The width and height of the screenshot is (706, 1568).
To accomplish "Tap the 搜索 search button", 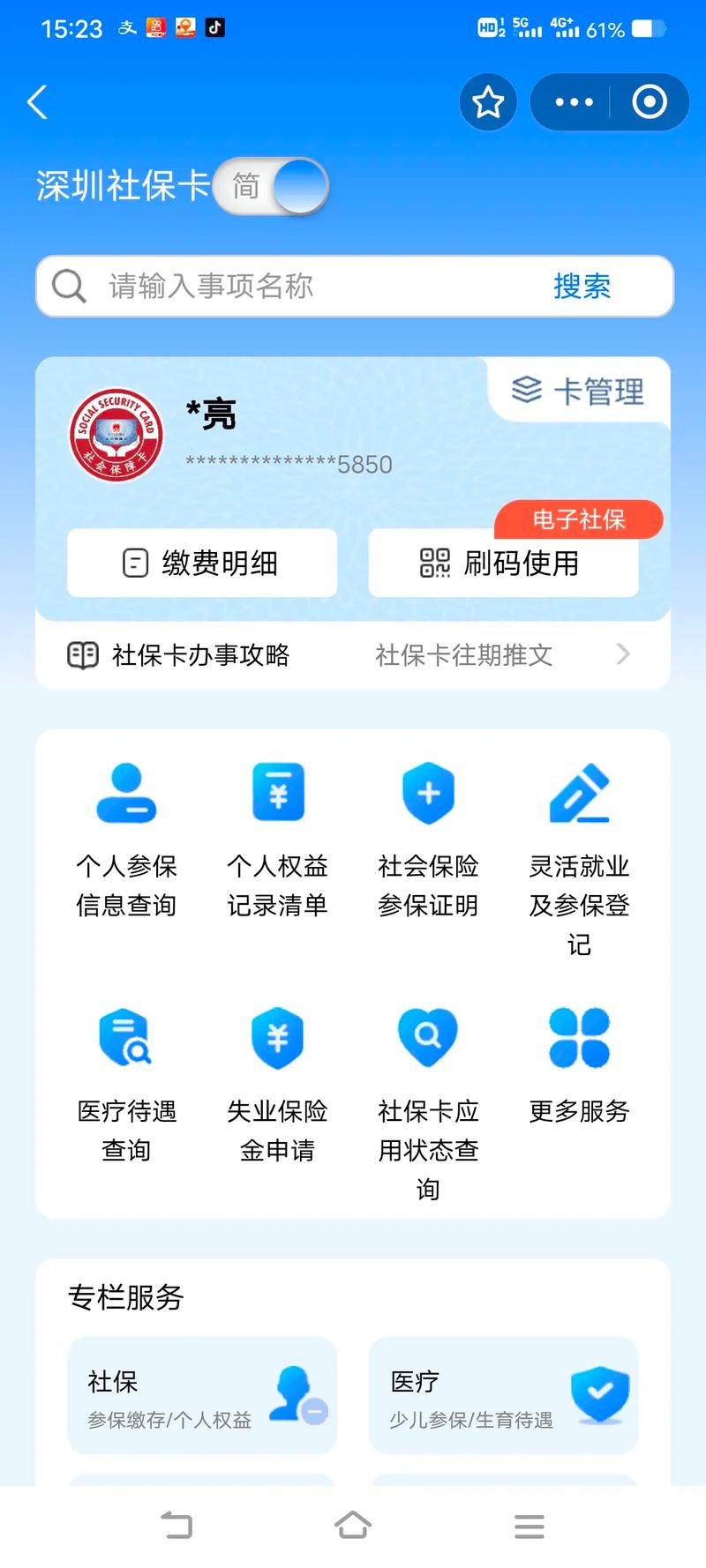I will coord(582,286).
